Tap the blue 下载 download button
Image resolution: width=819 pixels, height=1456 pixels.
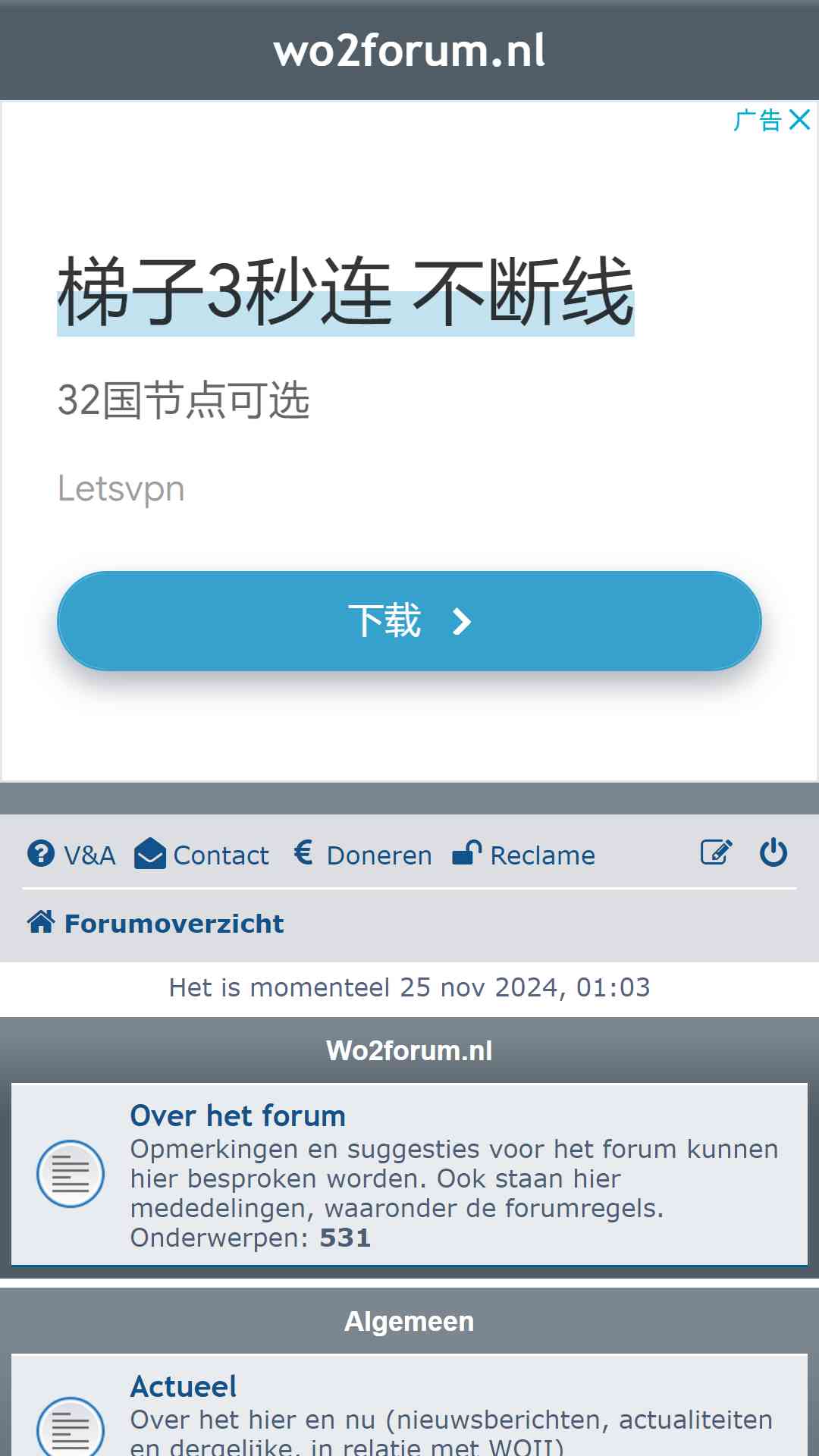pos(409,621)
